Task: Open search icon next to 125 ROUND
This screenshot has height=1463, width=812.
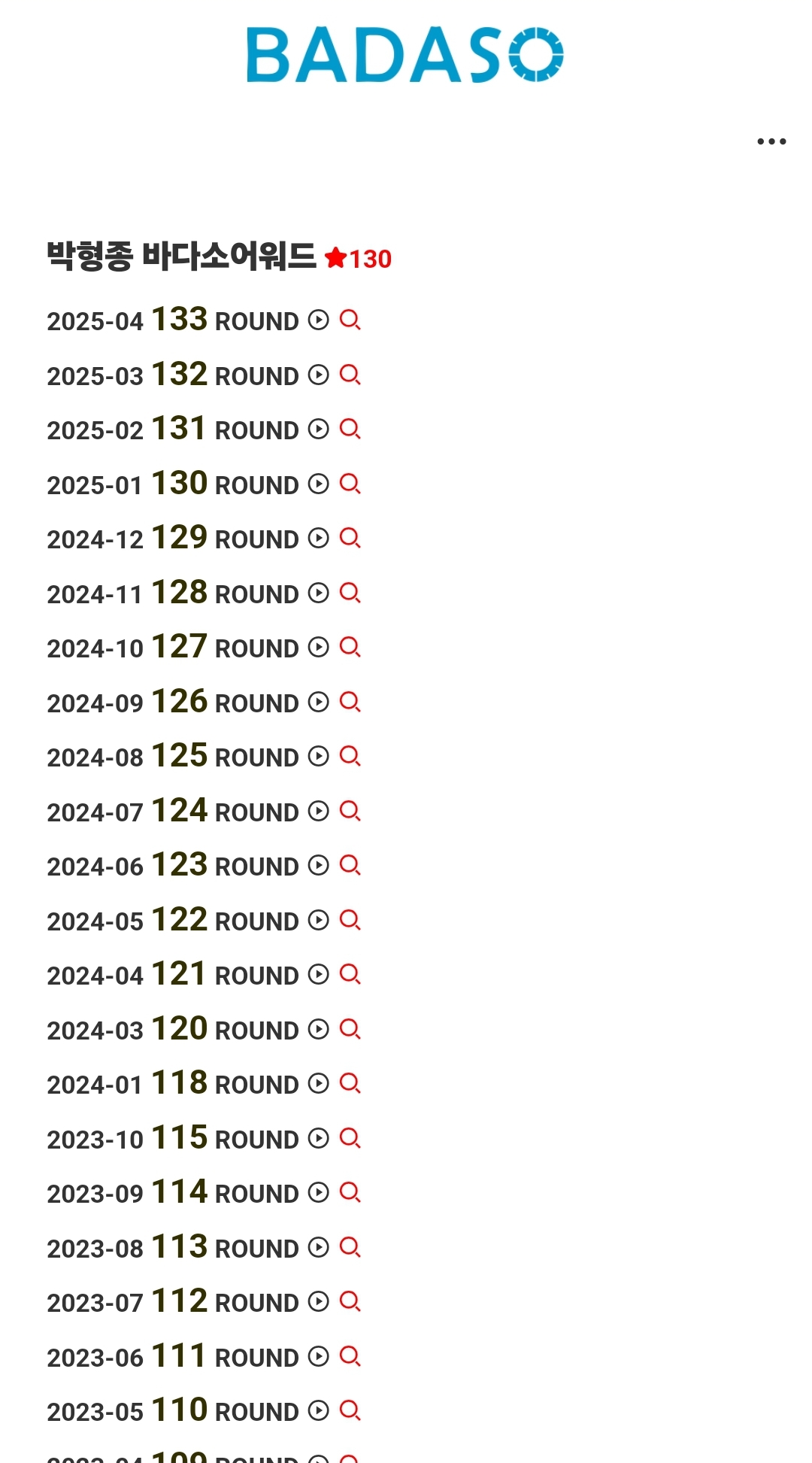Action: (350, 757)
